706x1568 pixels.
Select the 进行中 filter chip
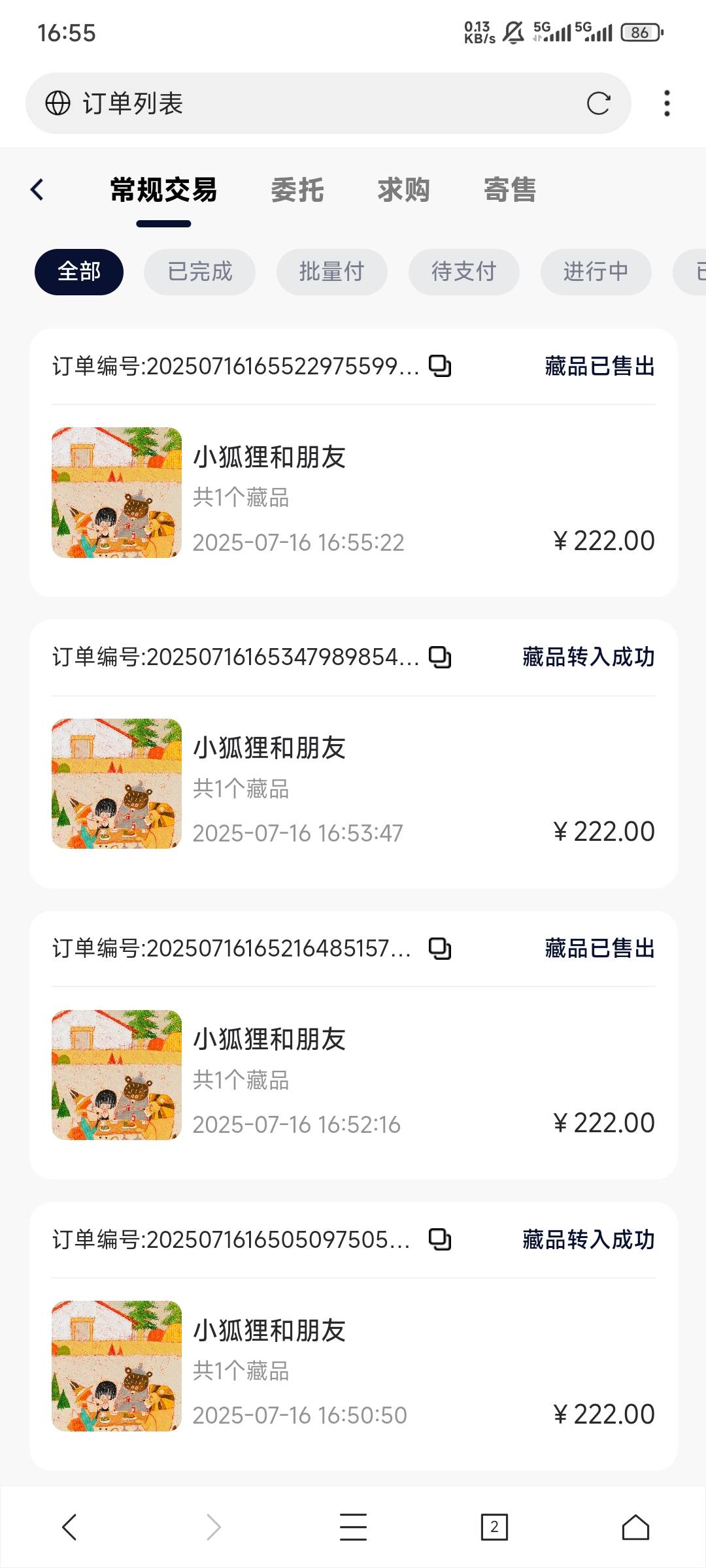tap(596, 272)
